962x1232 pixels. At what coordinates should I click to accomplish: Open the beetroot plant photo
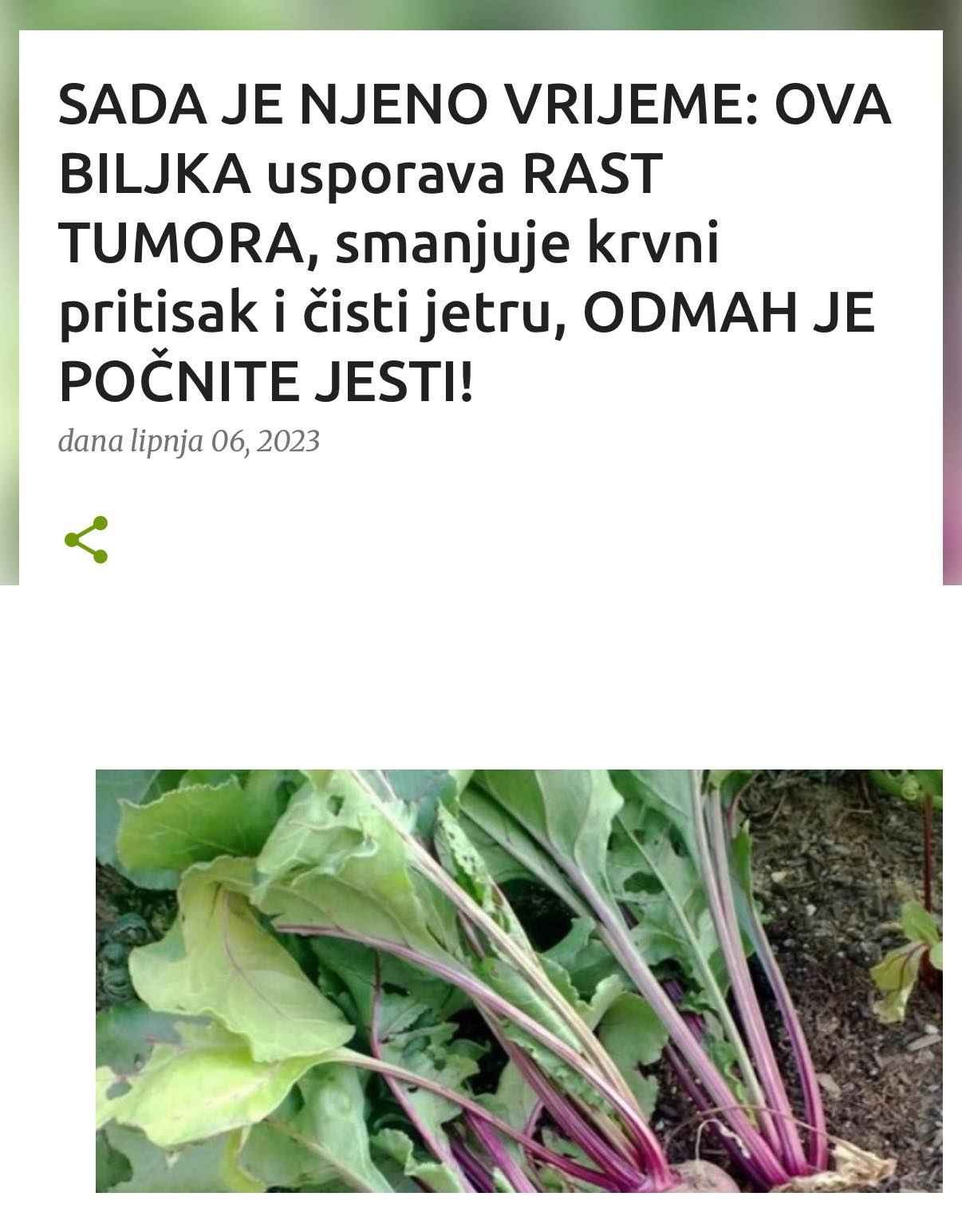click(518, 980)
